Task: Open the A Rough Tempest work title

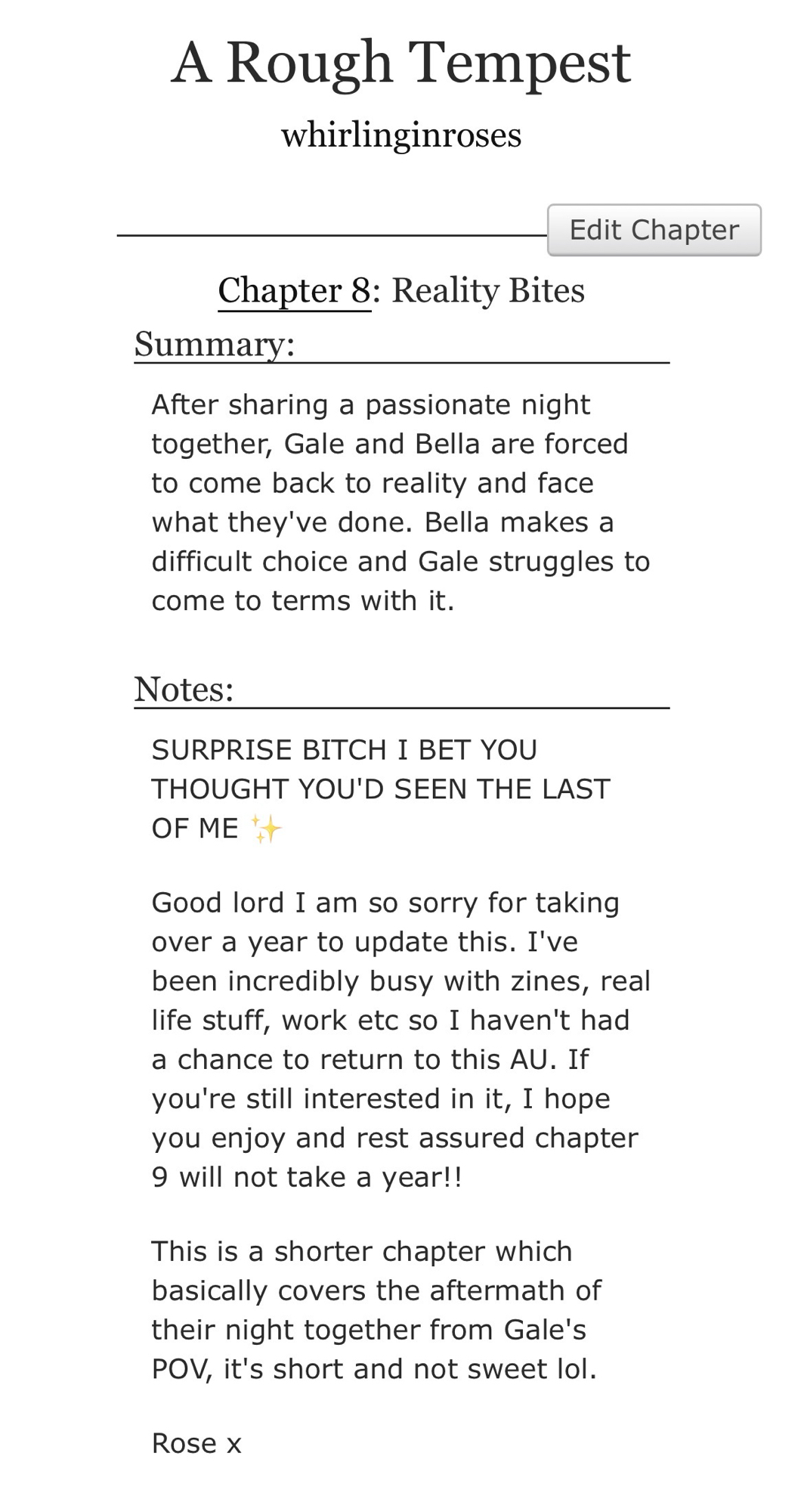Action: [x=401, y=64]
